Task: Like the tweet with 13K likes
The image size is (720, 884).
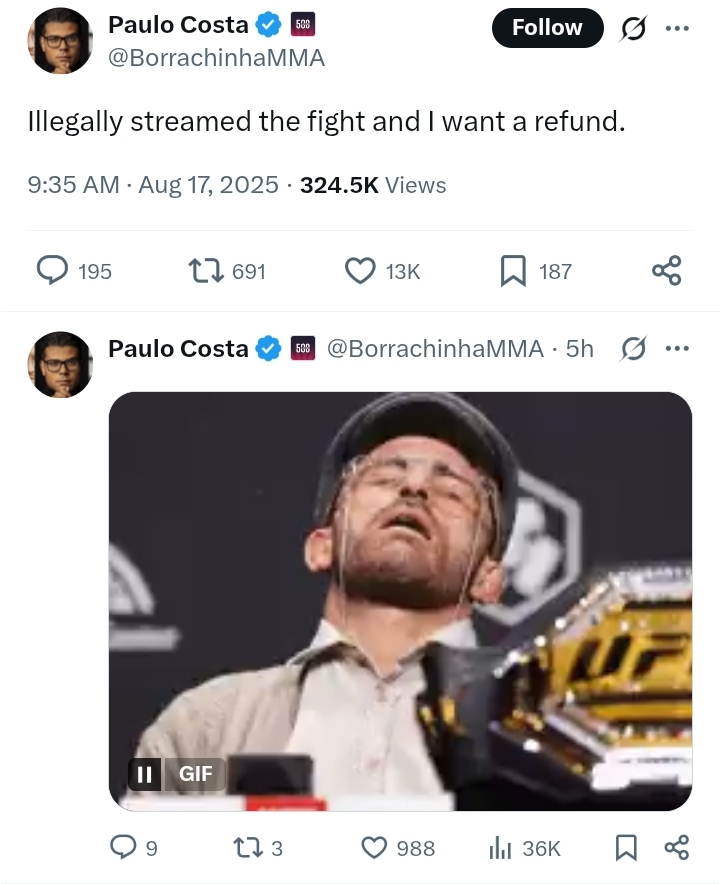Action: pos(359,270)
